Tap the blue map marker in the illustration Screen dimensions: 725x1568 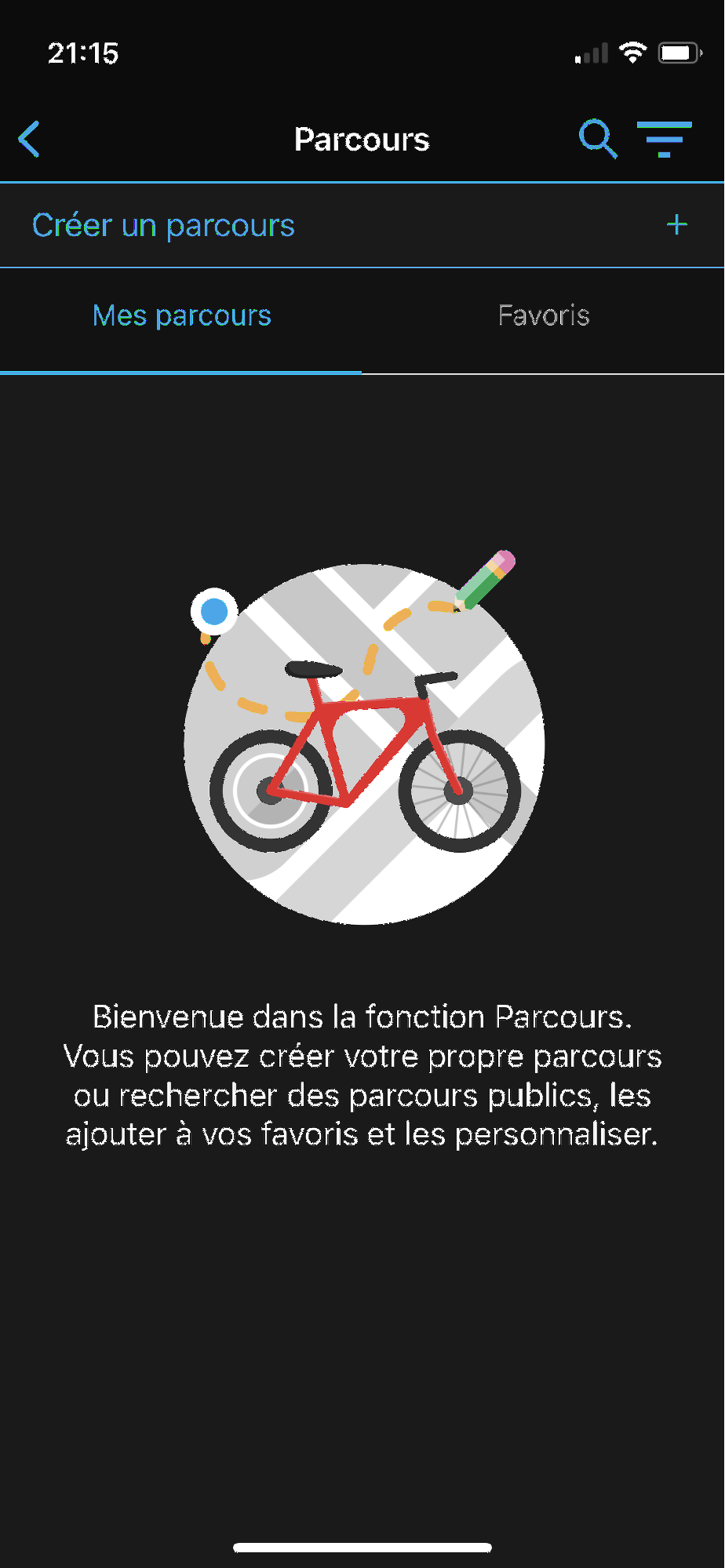(213, 609)
